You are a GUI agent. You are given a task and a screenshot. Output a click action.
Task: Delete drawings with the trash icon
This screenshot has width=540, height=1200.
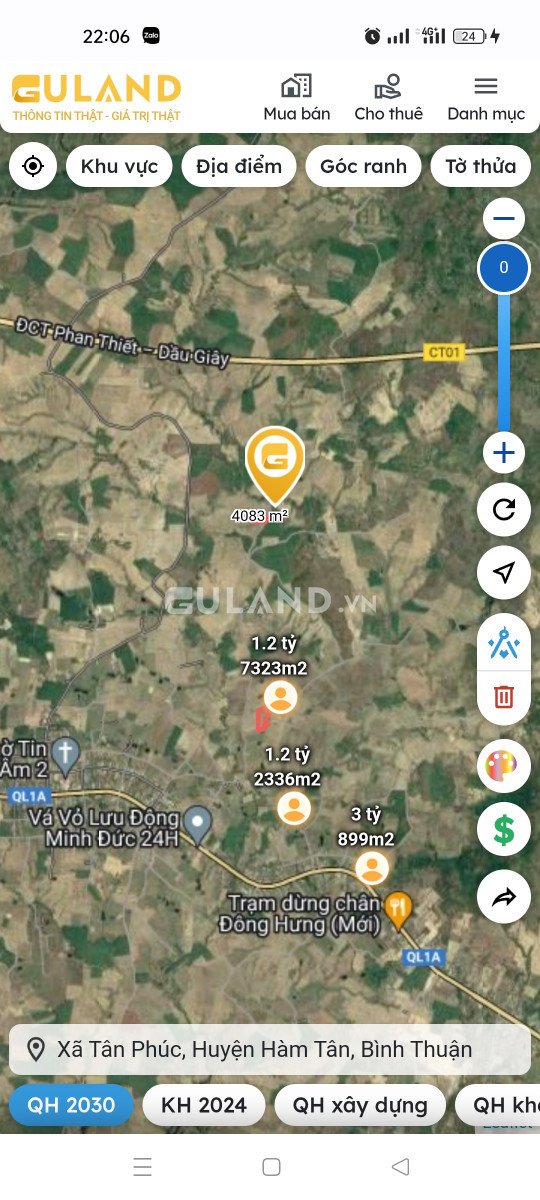[504, 697]
